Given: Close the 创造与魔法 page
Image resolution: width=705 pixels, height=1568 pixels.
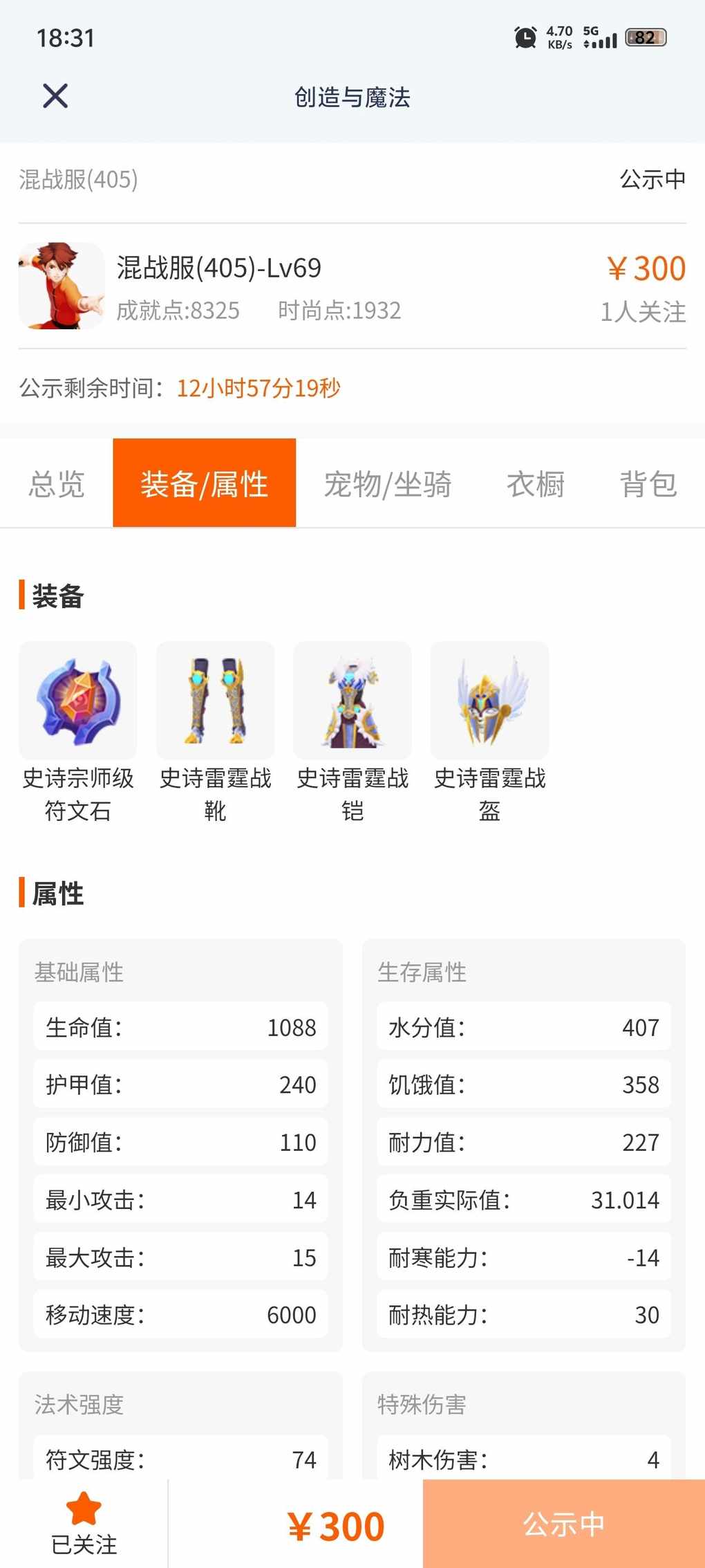Looking at the screenshot, I should pyautogui.click(x=55, y=96).
